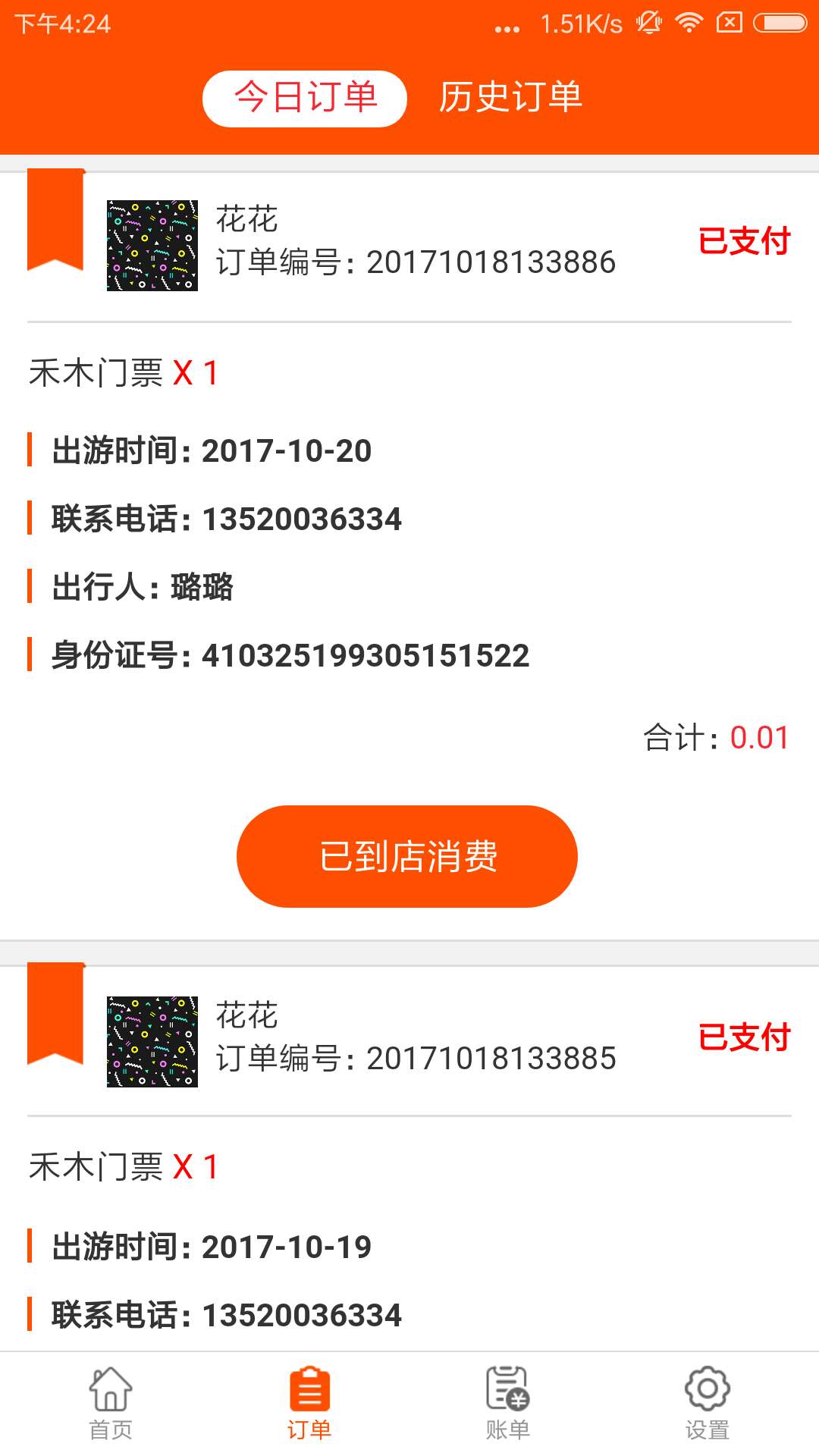Open order card 20171018133886

click(x=416, y=262)
